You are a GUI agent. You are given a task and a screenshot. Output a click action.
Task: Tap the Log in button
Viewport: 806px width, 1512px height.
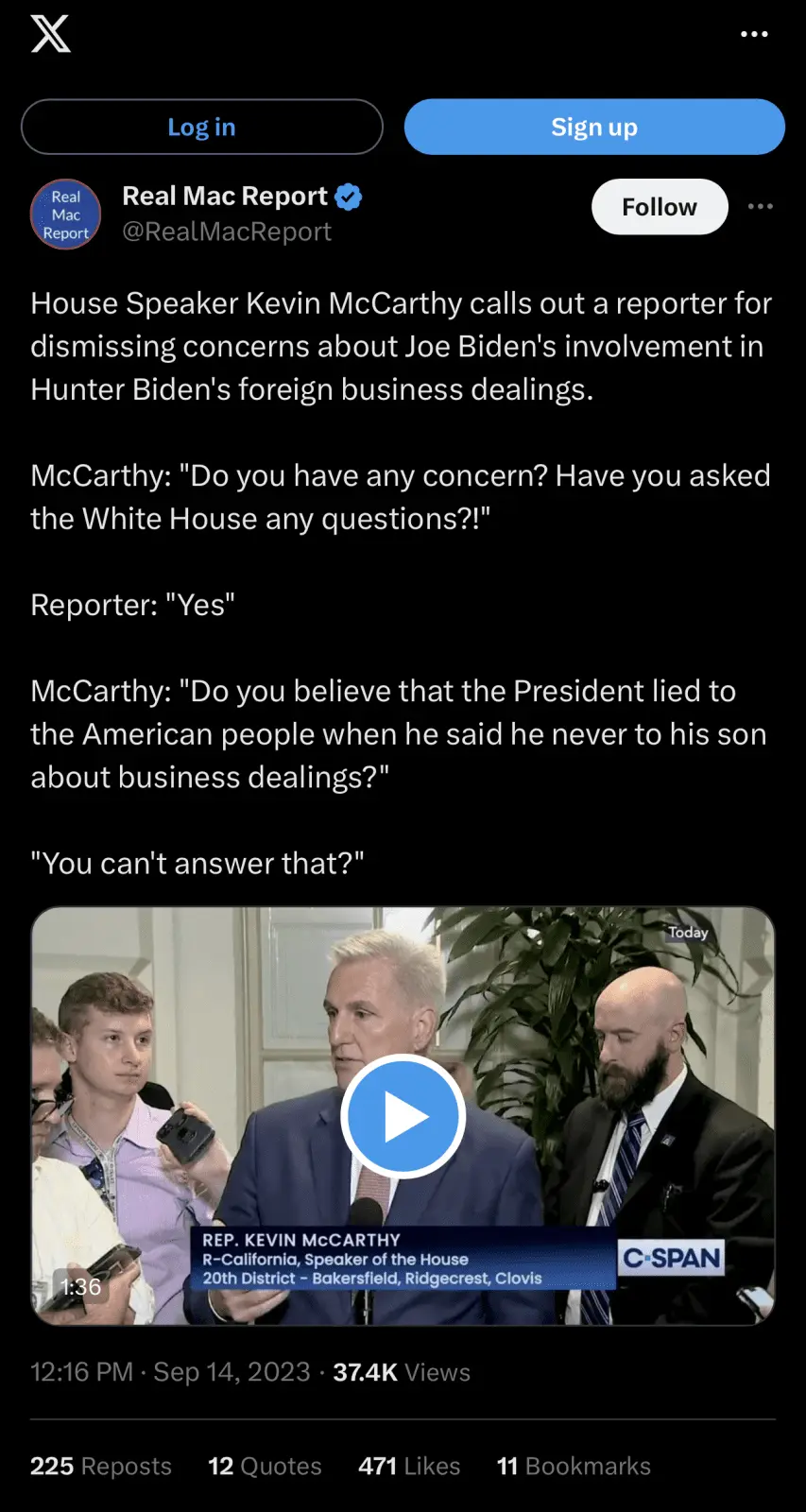pos(201,127)
